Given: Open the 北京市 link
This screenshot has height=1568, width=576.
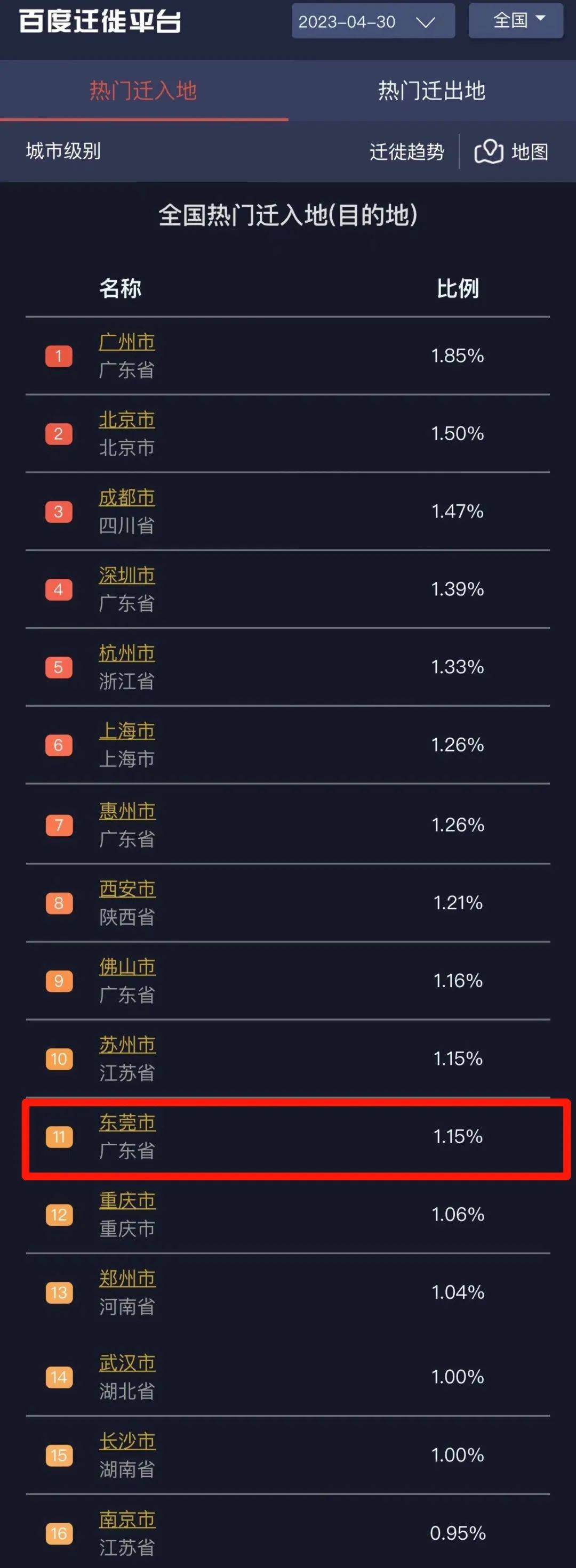Looking at the screenshot, I should (x=126, y=419).
